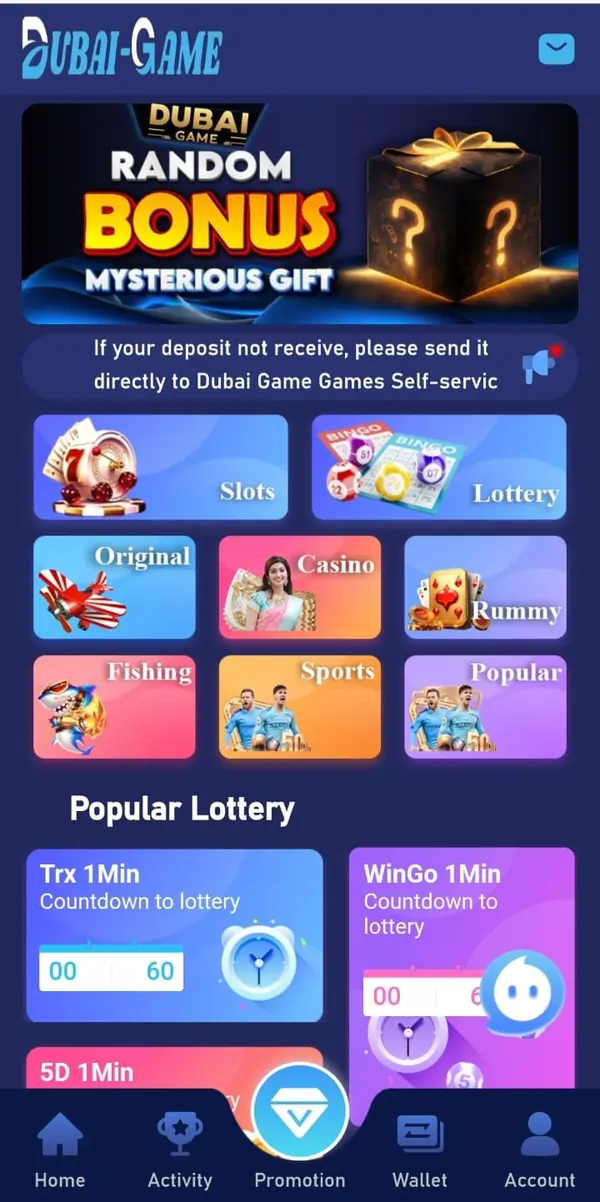The width and height of the screenshot is (600, 1202).
Task: Open the announcement megaphone icon
Action: click(x=540, y=366)
